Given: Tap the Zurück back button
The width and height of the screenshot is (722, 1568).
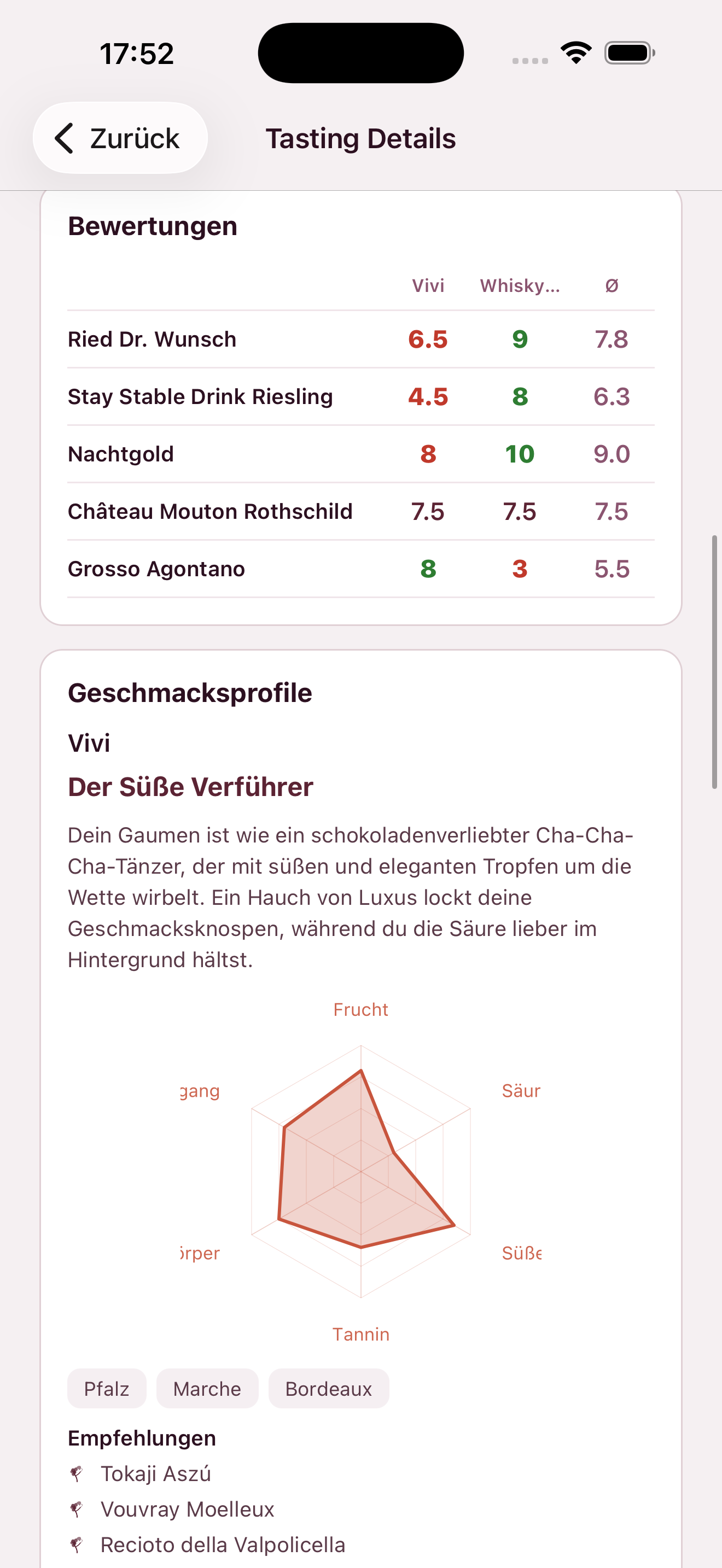Looking at the screenshot, I should point(120,138).
